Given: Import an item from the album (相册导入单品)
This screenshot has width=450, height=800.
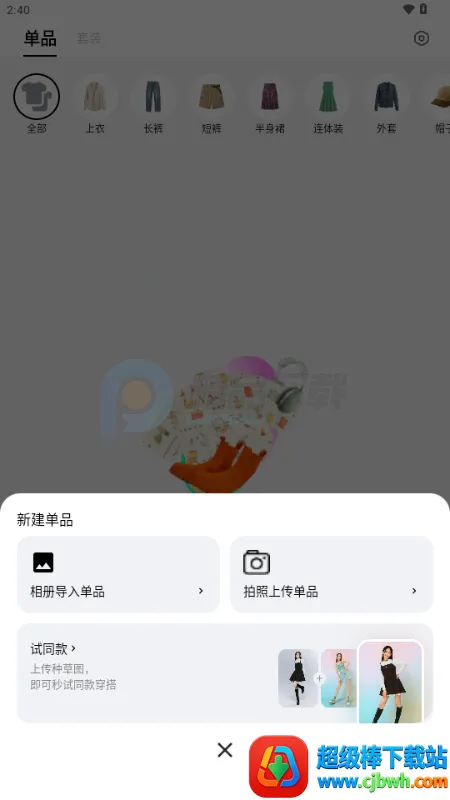Looking at the screenshot, I should tap(118, 574).
